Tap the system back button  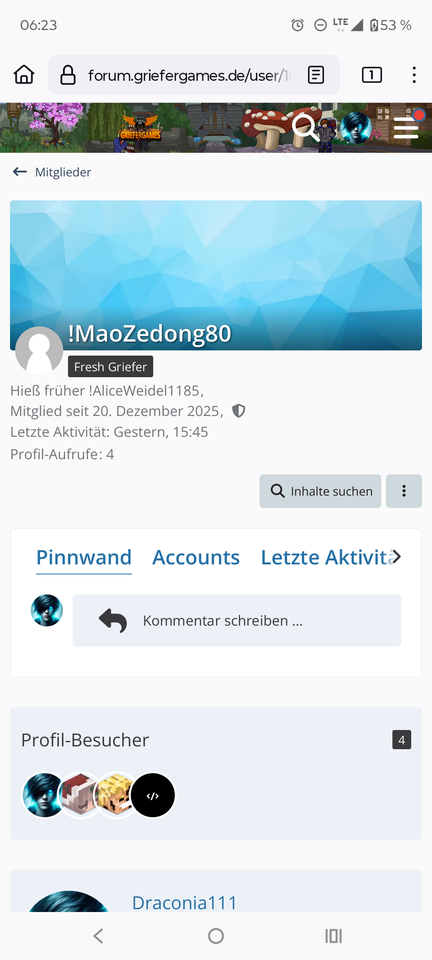tap(98, 936)
